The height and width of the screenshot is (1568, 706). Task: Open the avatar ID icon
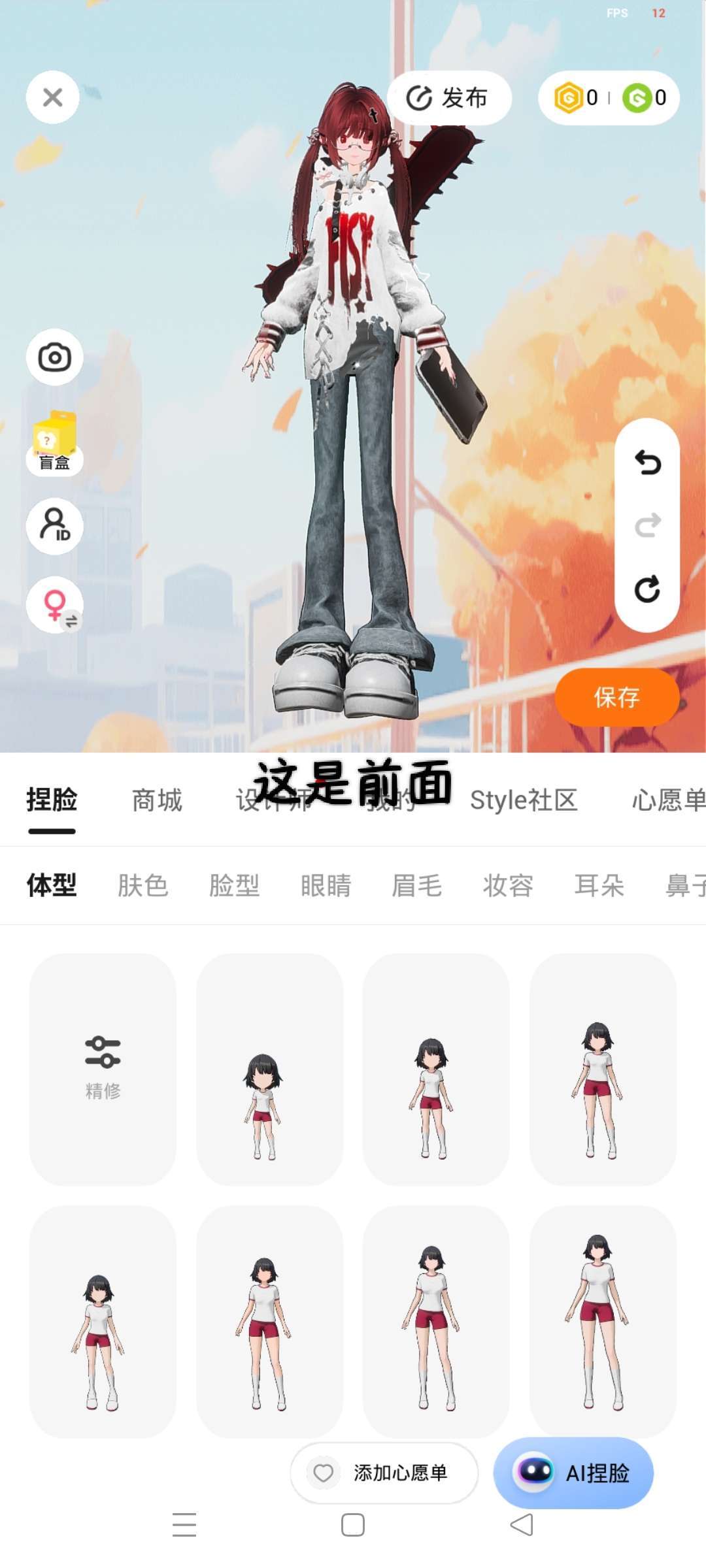(x=55, y=526)
